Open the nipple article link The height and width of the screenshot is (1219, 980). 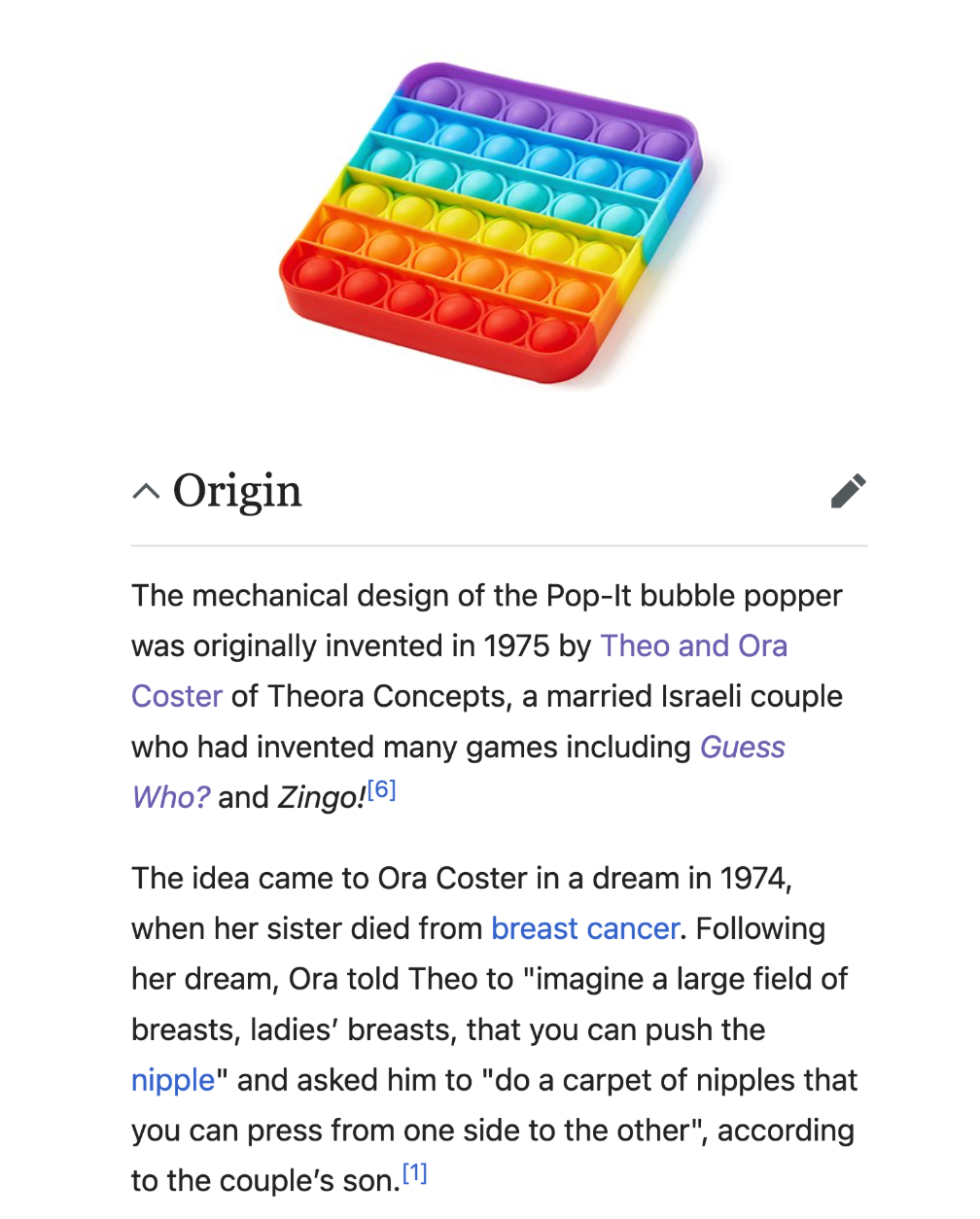tap(173, 1081)
